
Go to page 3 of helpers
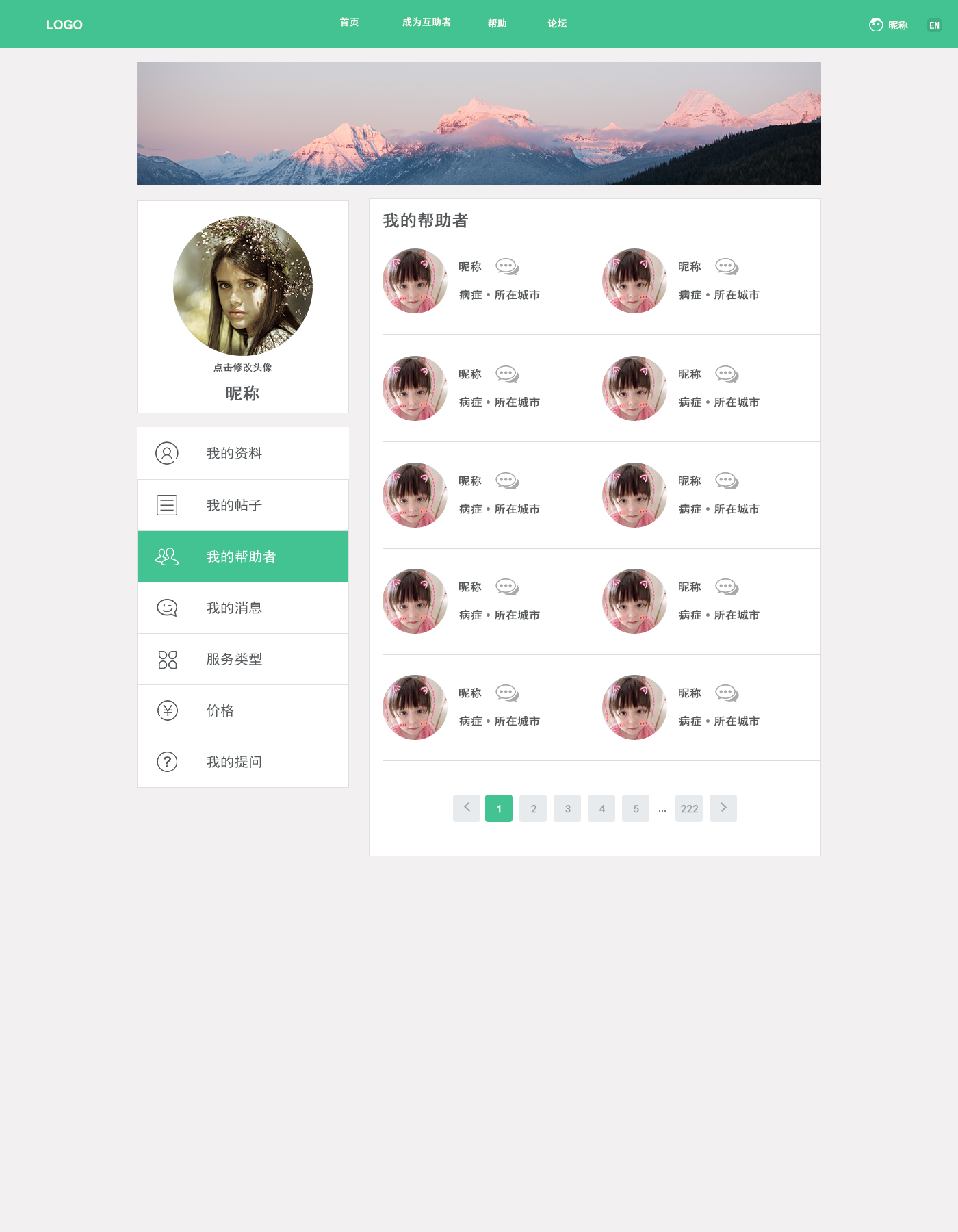click(x=567, y=808)
